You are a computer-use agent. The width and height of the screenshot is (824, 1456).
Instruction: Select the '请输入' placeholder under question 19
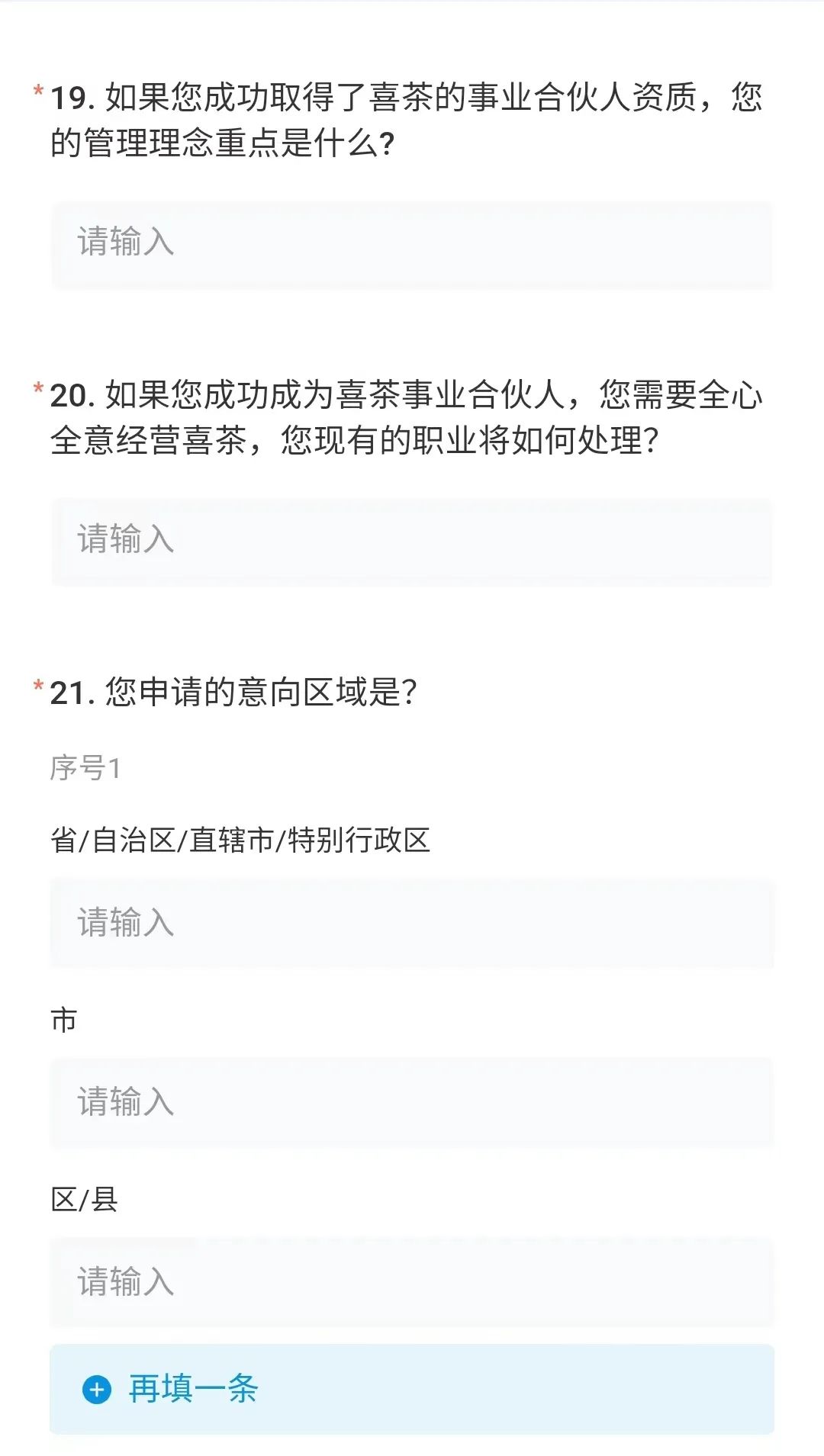click(x=124, y=243)
